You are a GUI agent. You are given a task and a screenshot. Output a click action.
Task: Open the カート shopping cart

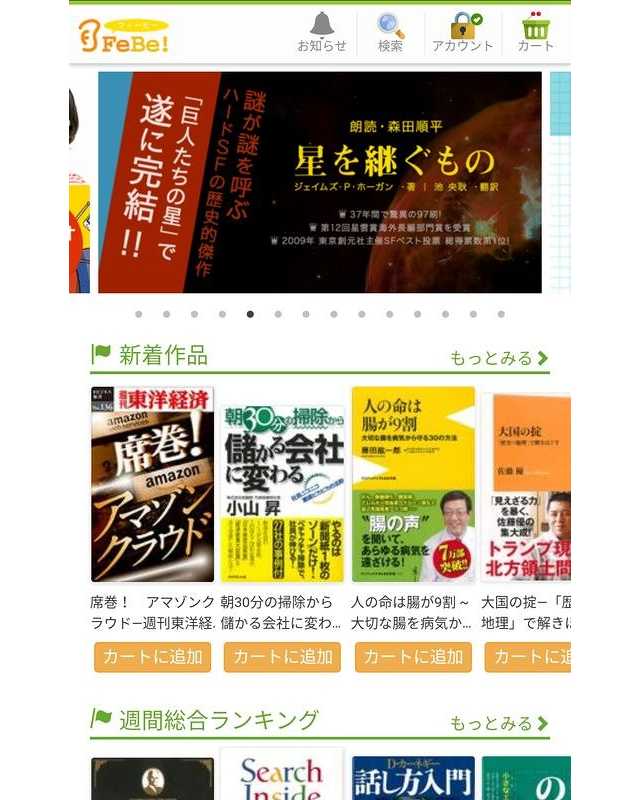pos(536,32)
